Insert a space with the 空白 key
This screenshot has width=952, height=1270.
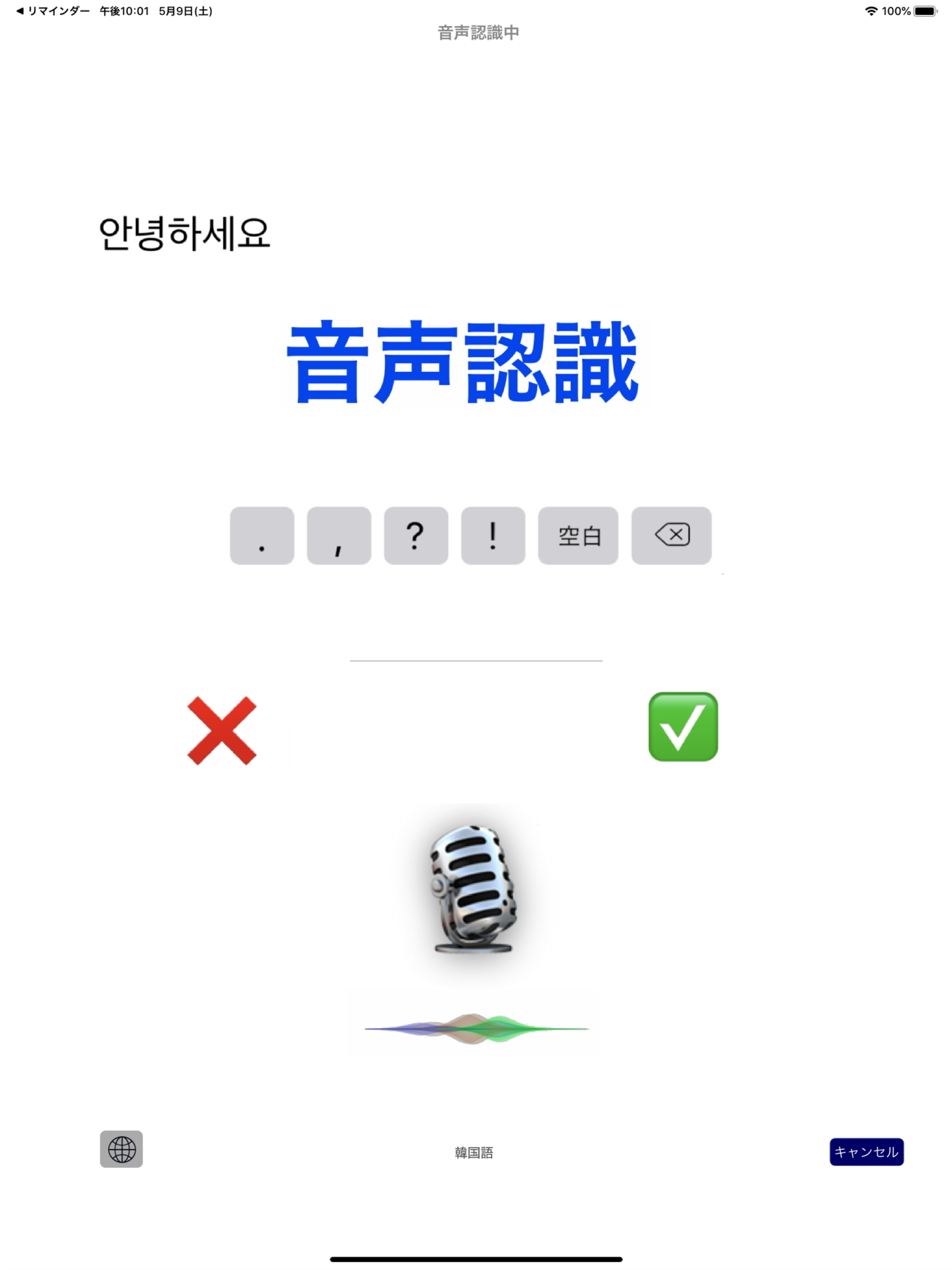(x=578, y=536)
